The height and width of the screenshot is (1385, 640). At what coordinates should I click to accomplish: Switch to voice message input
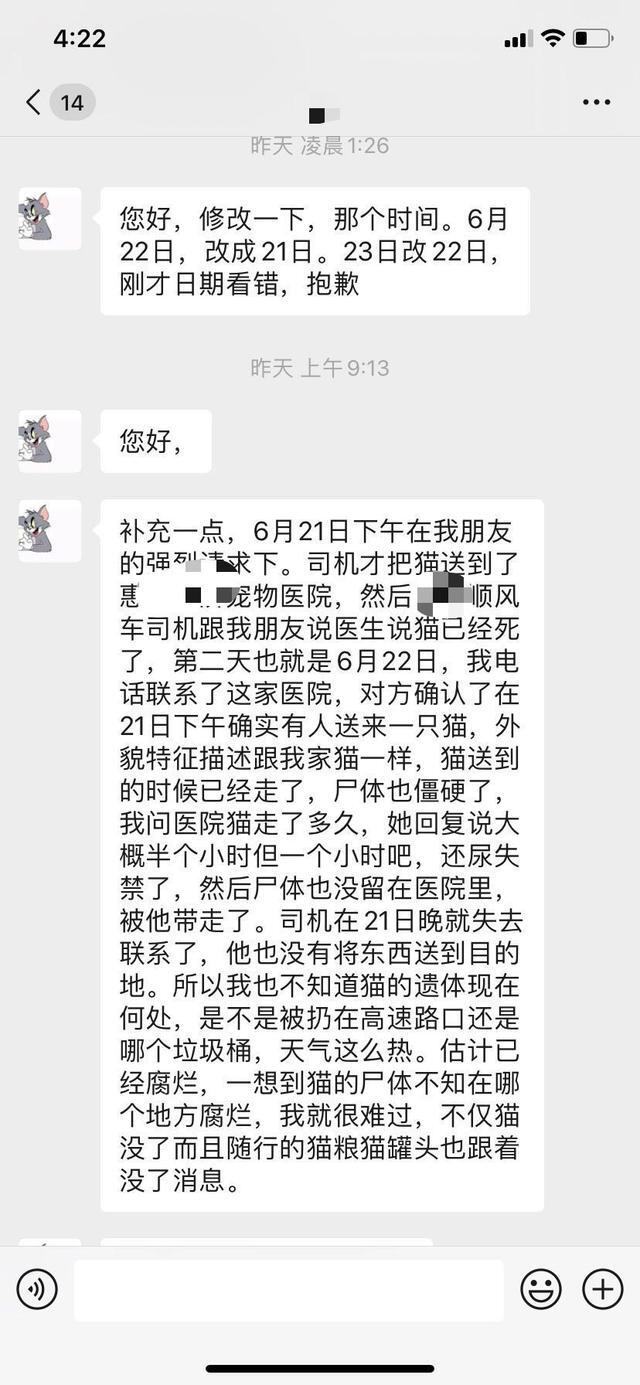37,1290
